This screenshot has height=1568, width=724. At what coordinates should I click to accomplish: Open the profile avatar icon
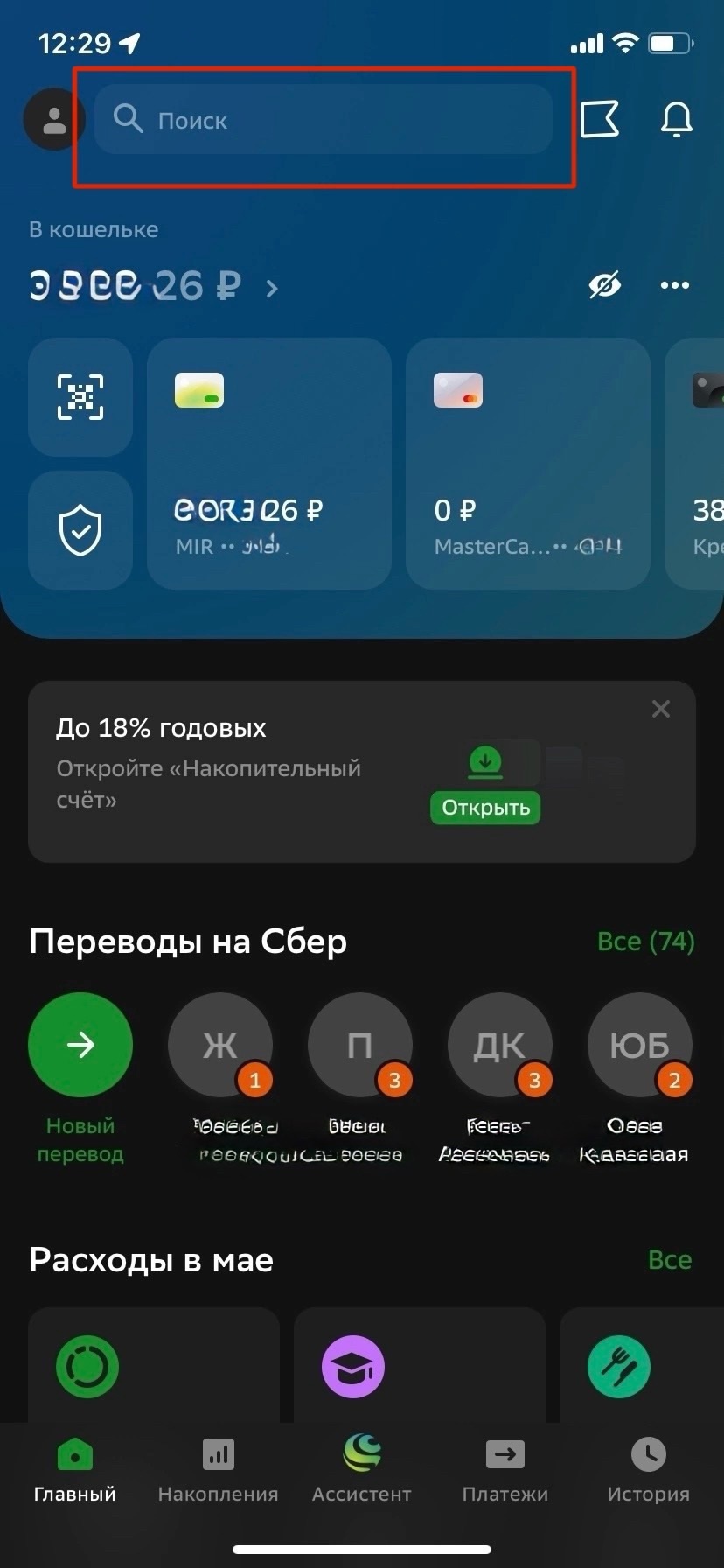[53, 120]
